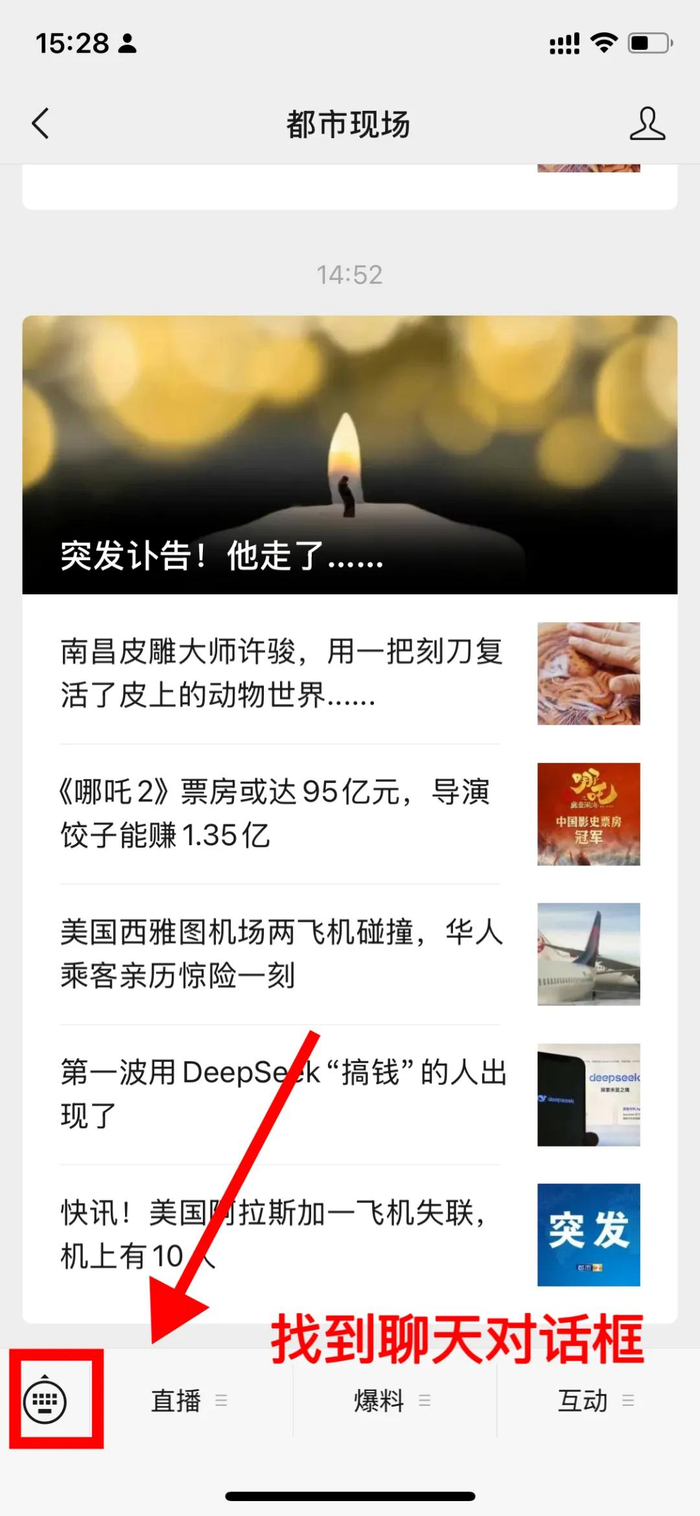Open the 互动 menu
700x1516 pixels.
click(595, 1401)
